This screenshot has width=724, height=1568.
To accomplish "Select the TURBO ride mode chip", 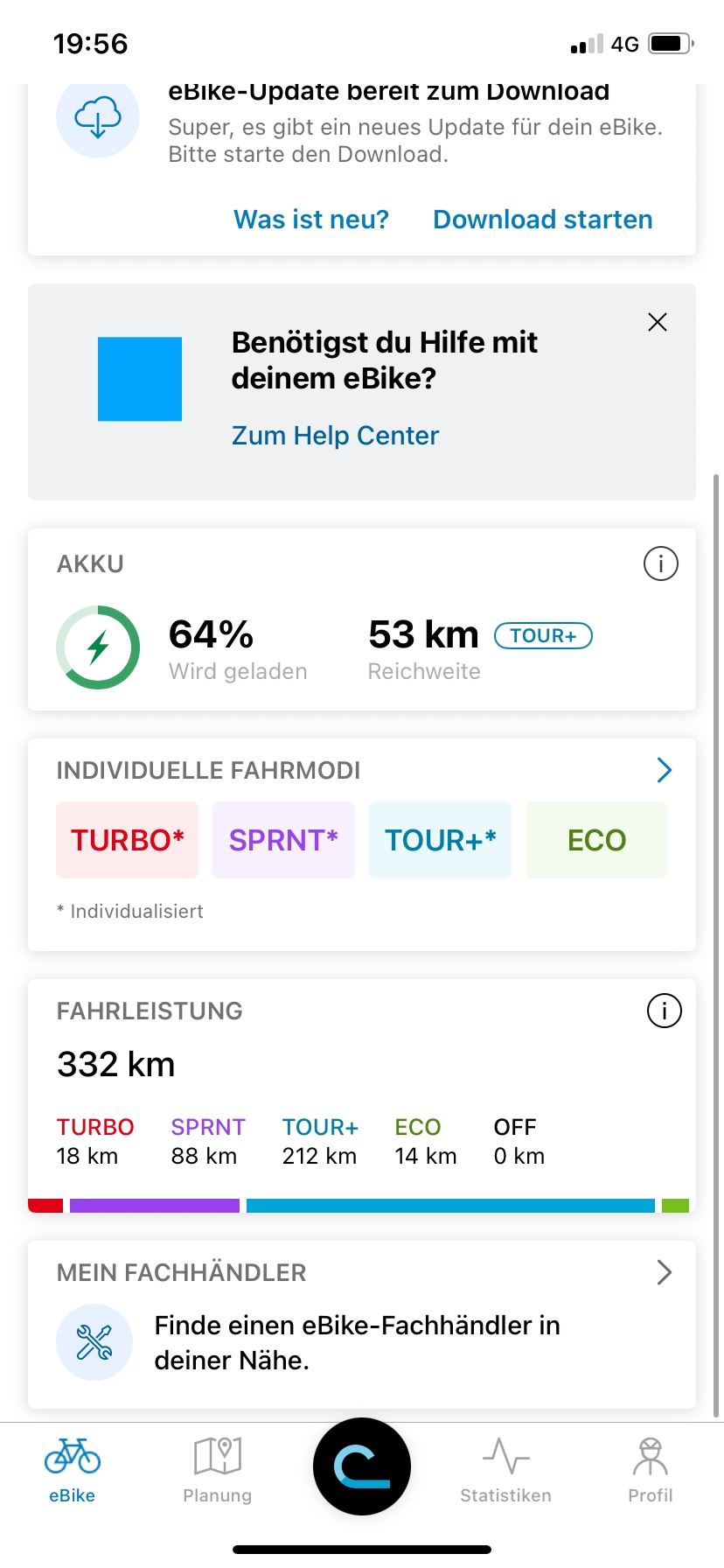I will pyautogui.click(x=128, y=840).
